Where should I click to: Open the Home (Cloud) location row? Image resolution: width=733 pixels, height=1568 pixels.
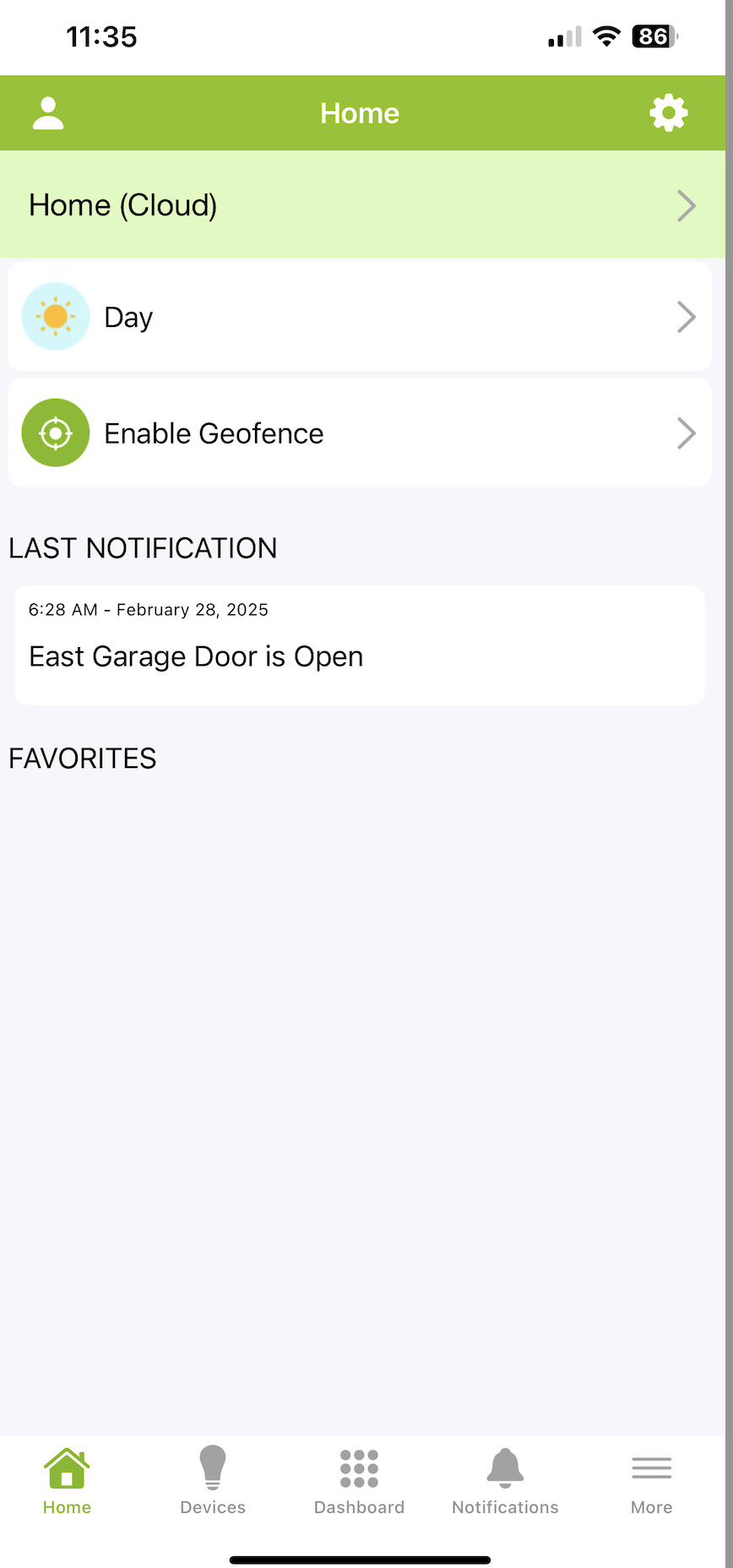[x=362, y=205]
